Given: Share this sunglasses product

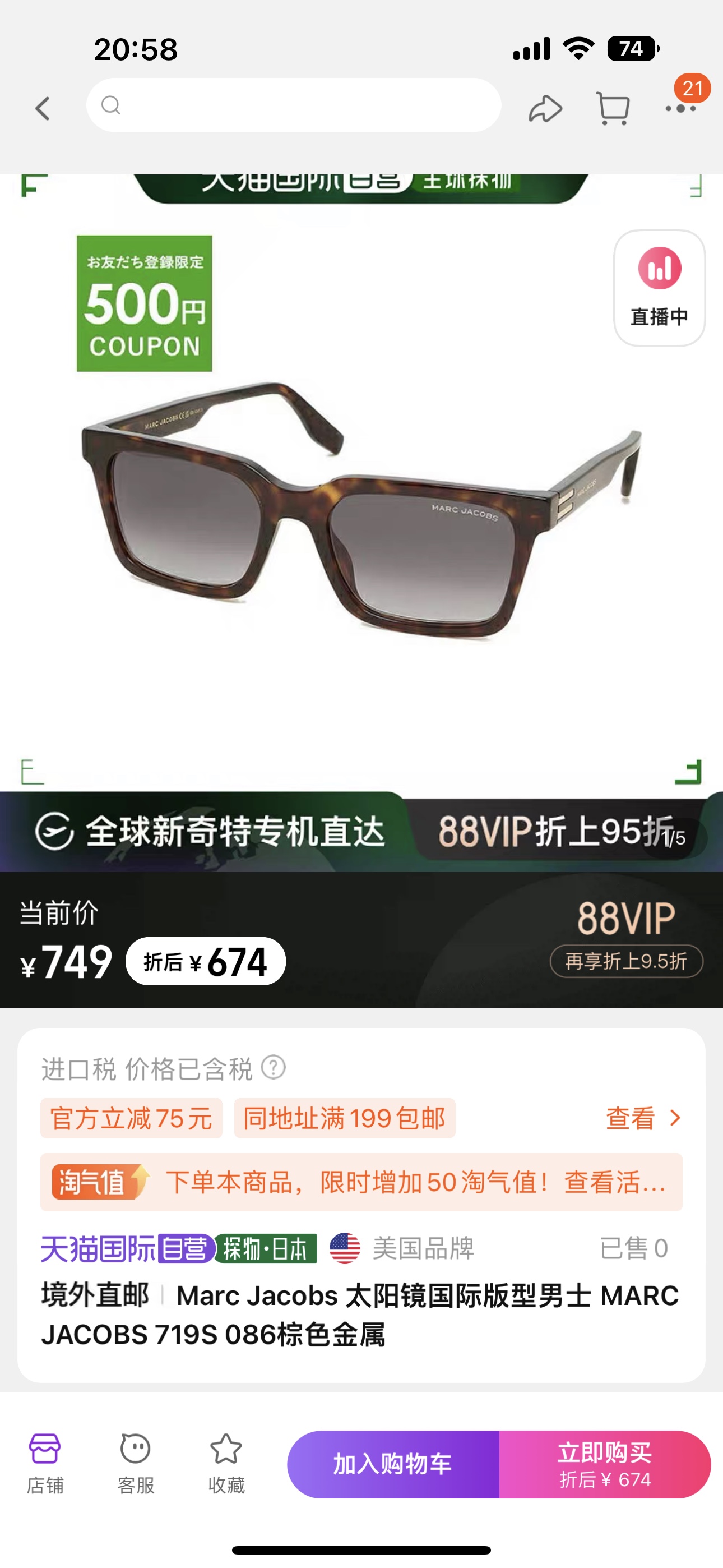Looking at the screenshot, I should pyautogui.click(x=545, y=109).
